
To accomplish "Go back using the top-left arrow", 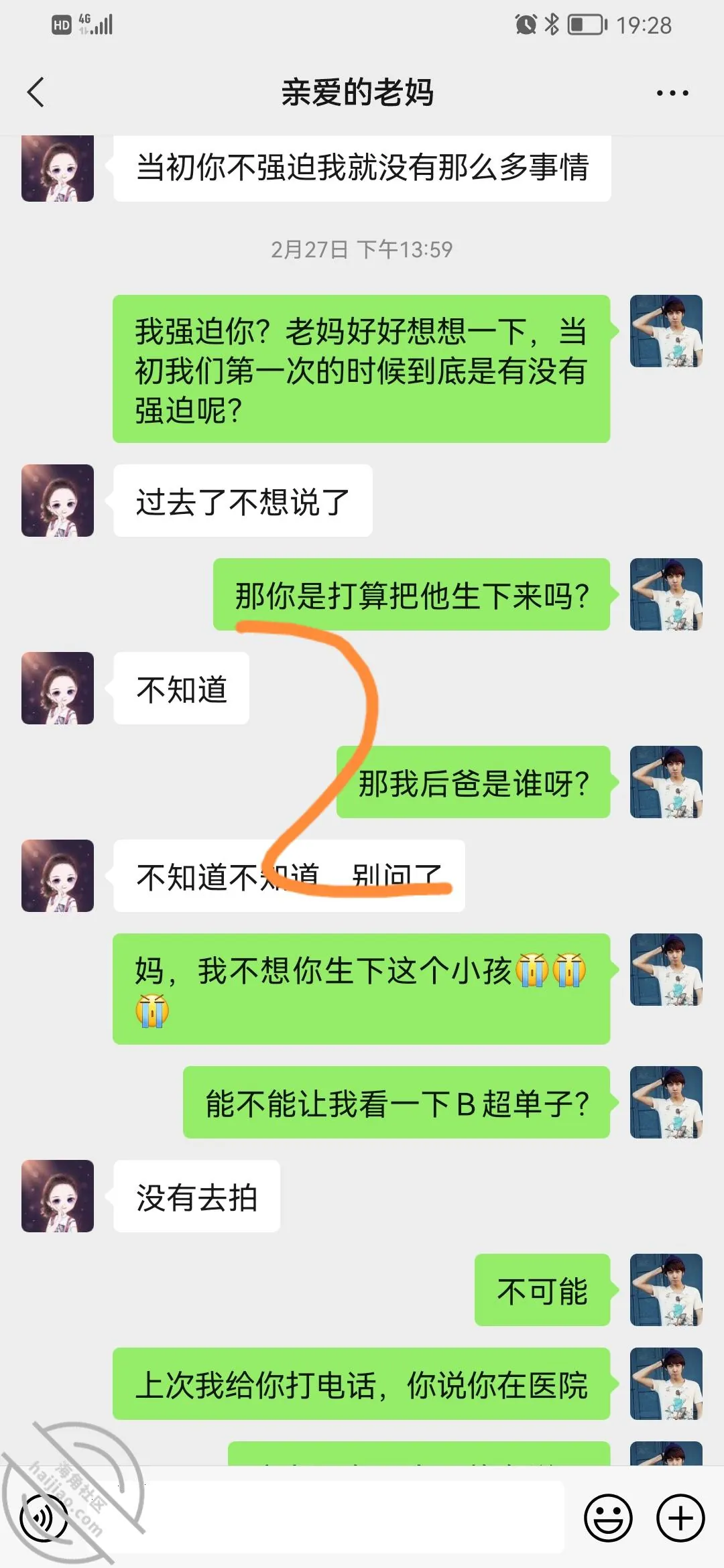I will pyautogui.click(x=36, y=92).
